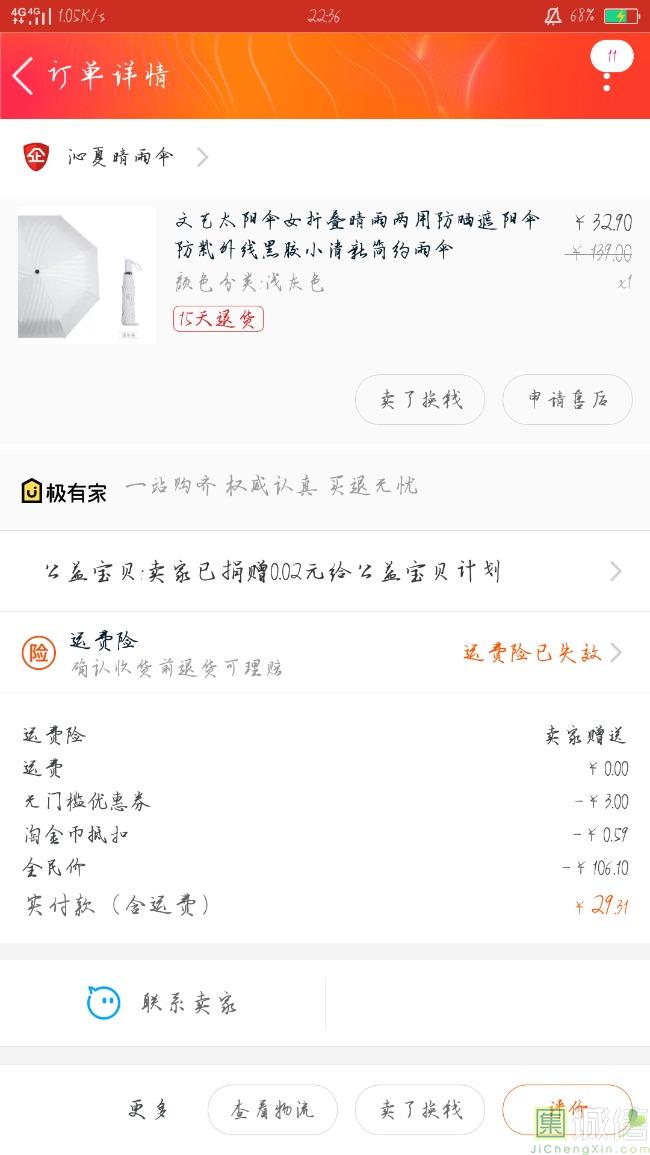View 运费险已失效 details

540,653
